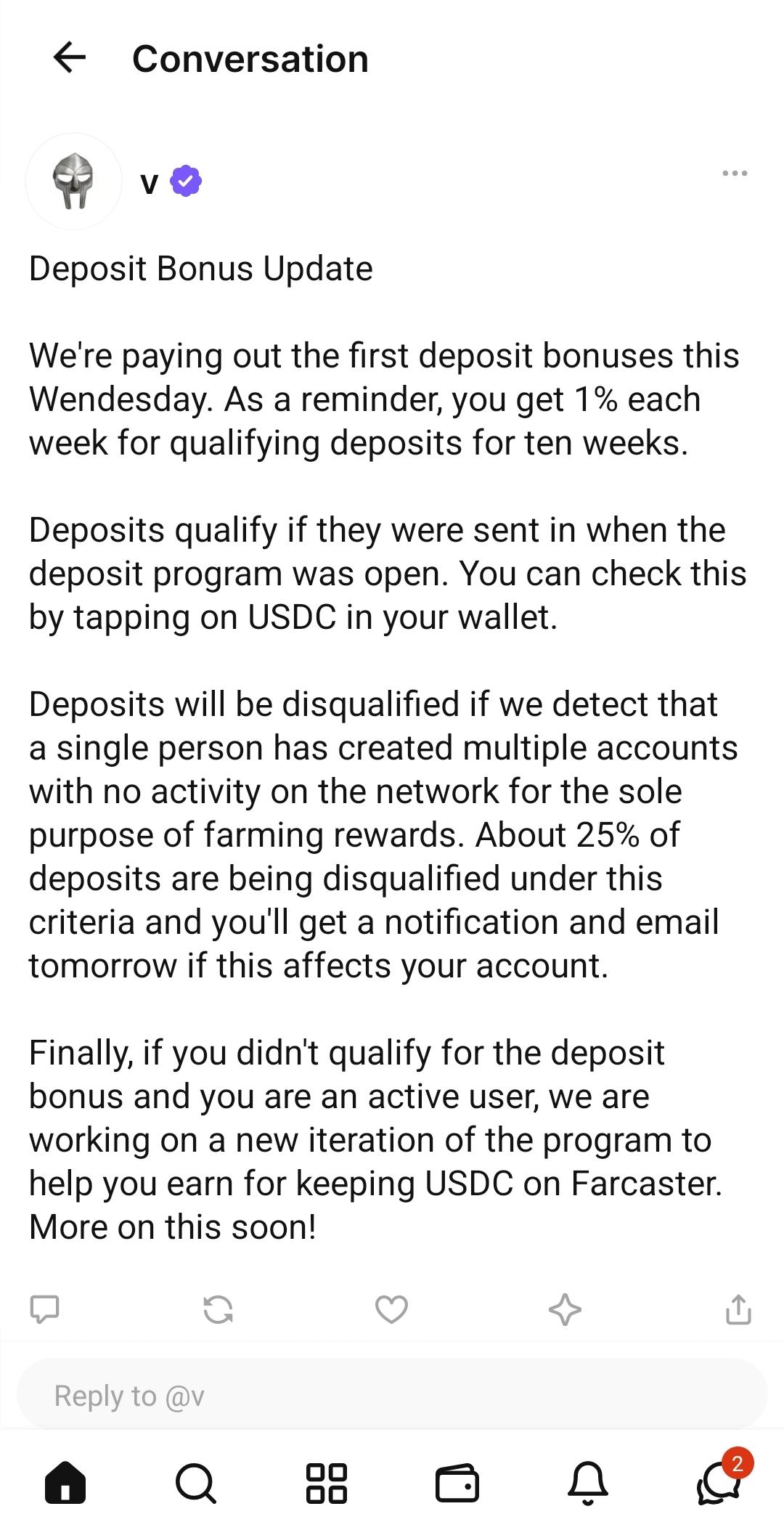
Task: Open v's profile avatar
Action: click(73, 182)
